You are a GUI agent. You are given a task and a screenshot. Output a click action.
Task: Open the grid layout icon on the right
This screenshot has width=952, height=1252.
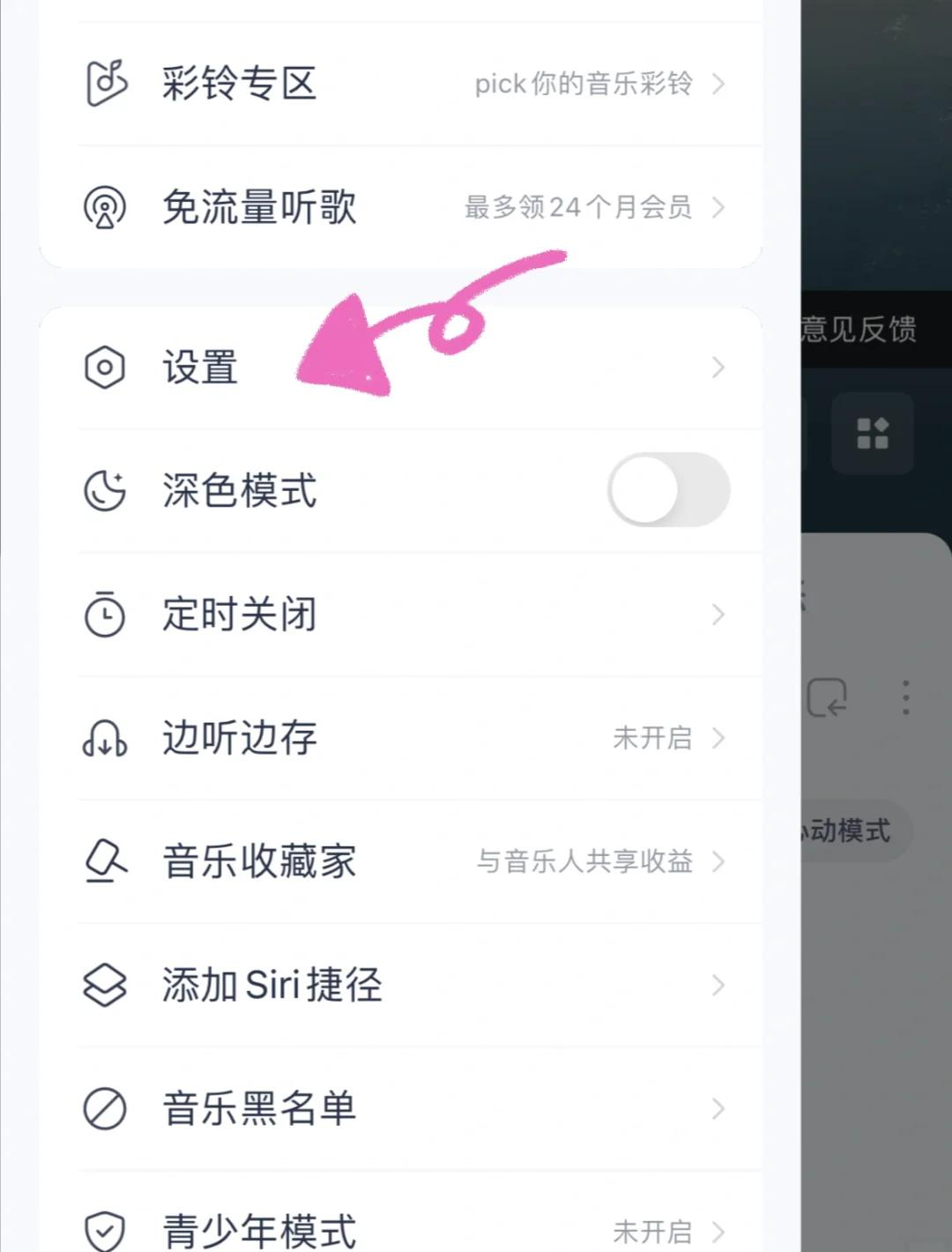(x=872, y=434)
